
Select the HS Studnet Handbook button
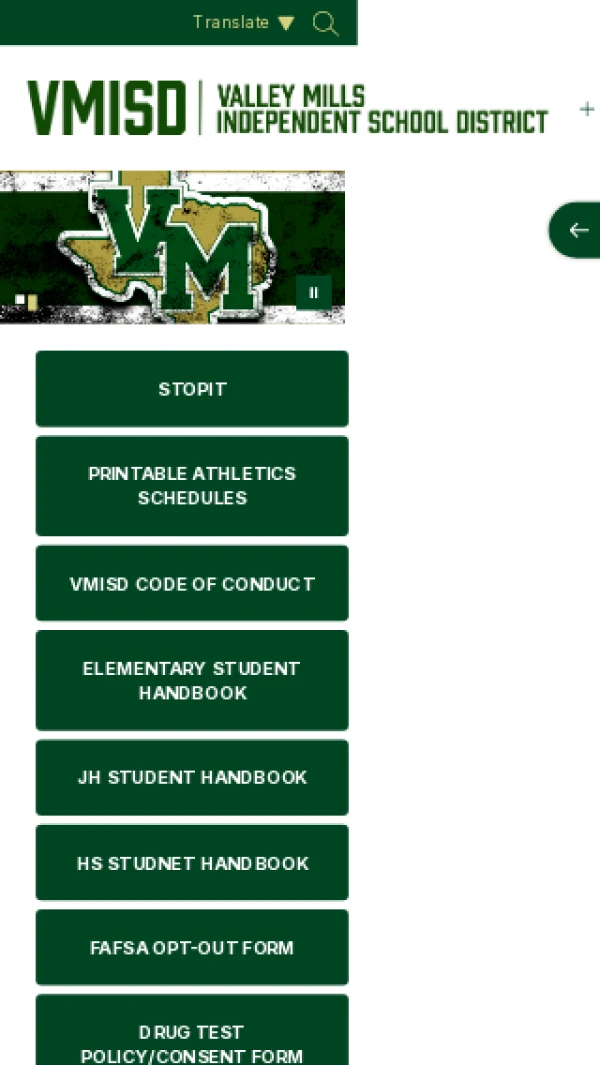(192, 863)
